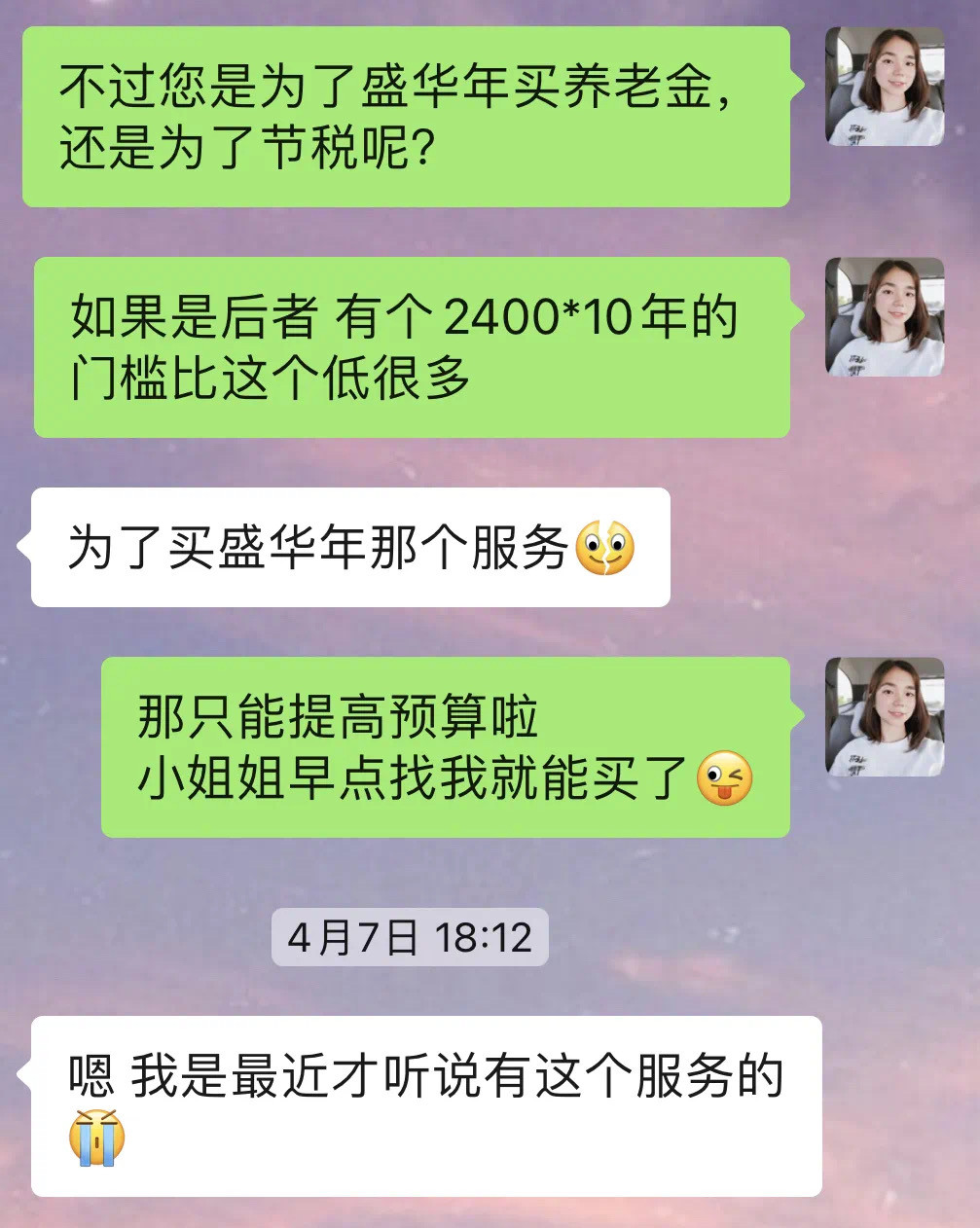
Task: Tap avatar next to "如果是后者 有个2400*10年的" message
Action: click(885, 317)
